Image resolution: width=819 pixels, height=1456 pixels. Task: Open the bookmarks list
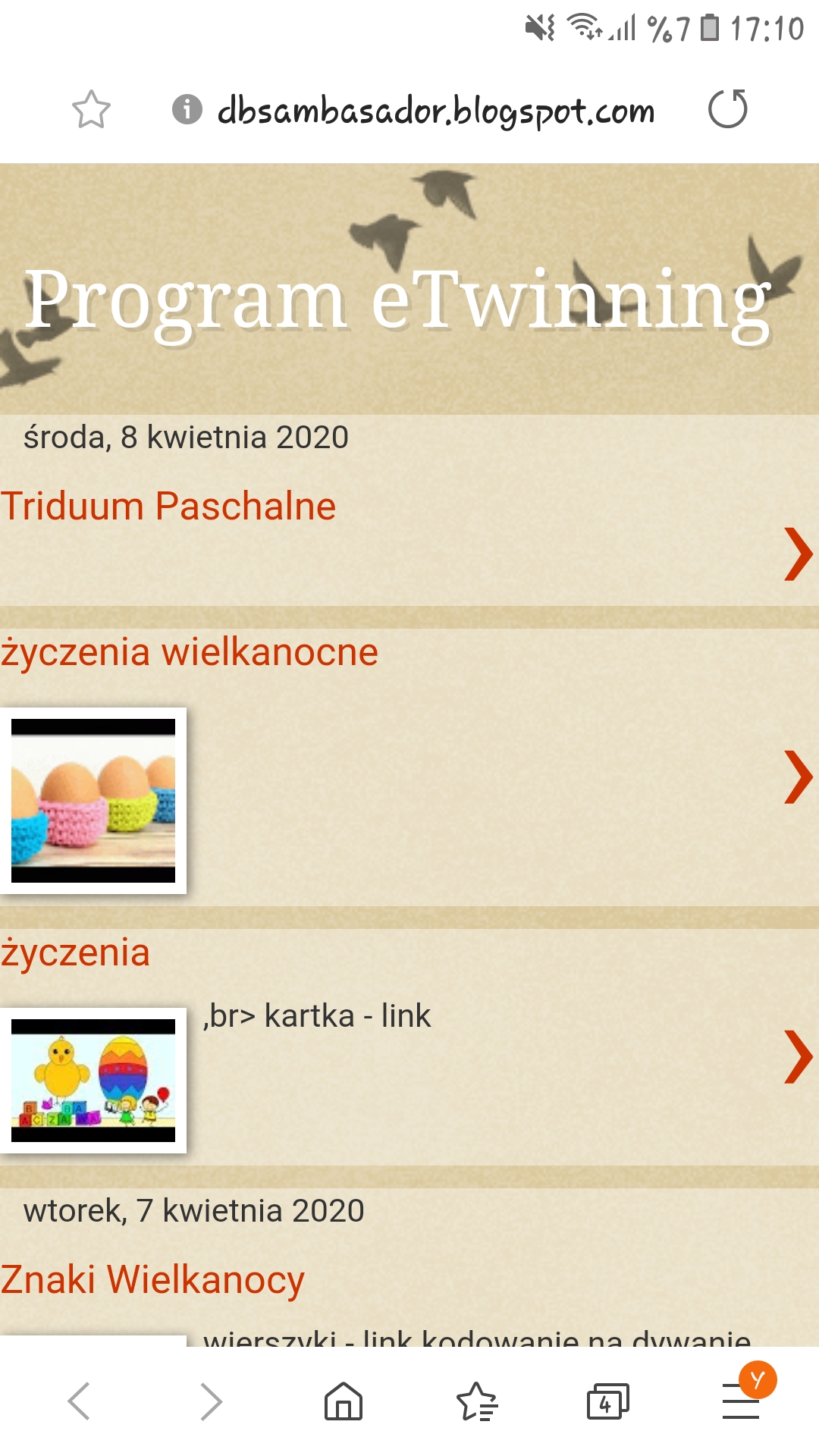476,1401
